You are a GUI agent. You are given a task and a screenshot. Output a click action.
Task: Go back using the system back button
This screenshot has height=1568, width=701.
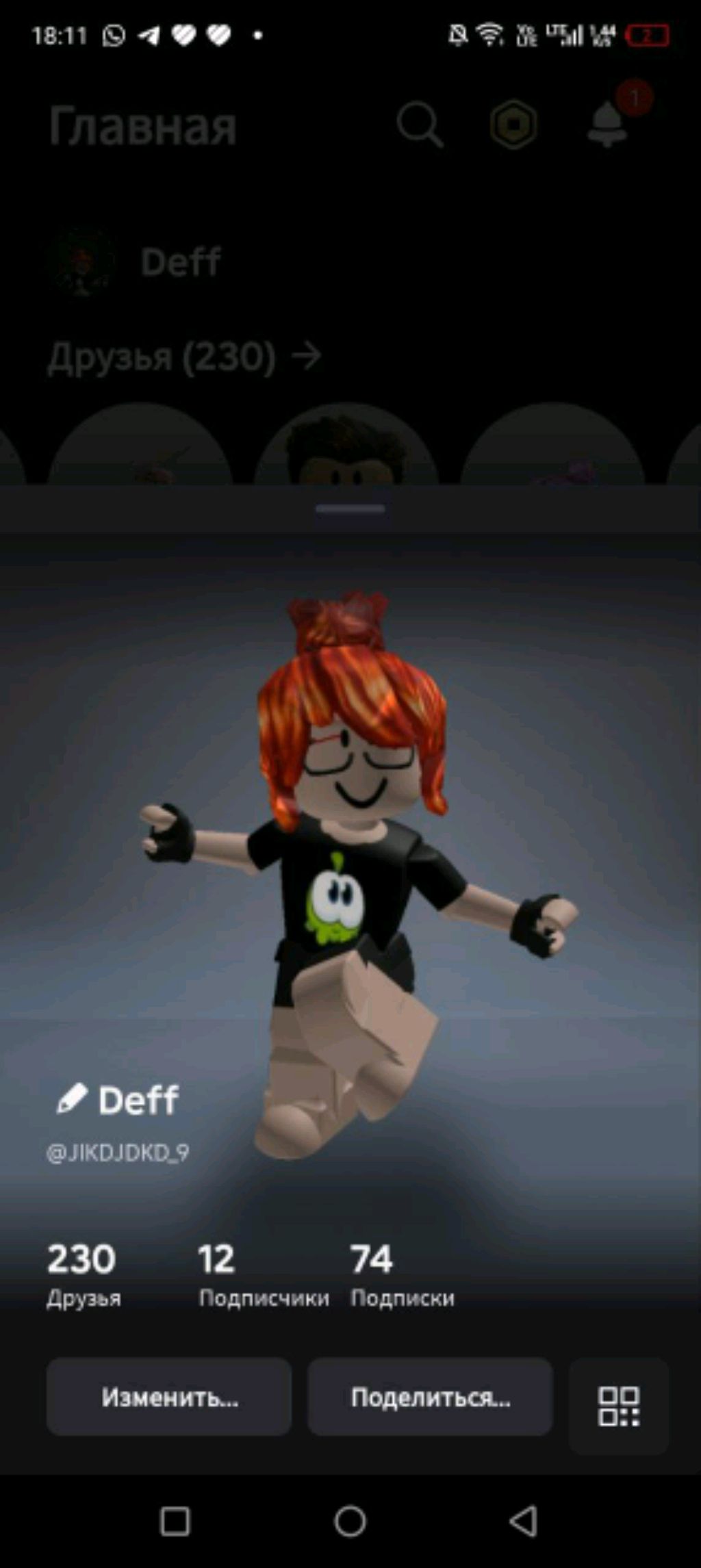point(524,1521)
